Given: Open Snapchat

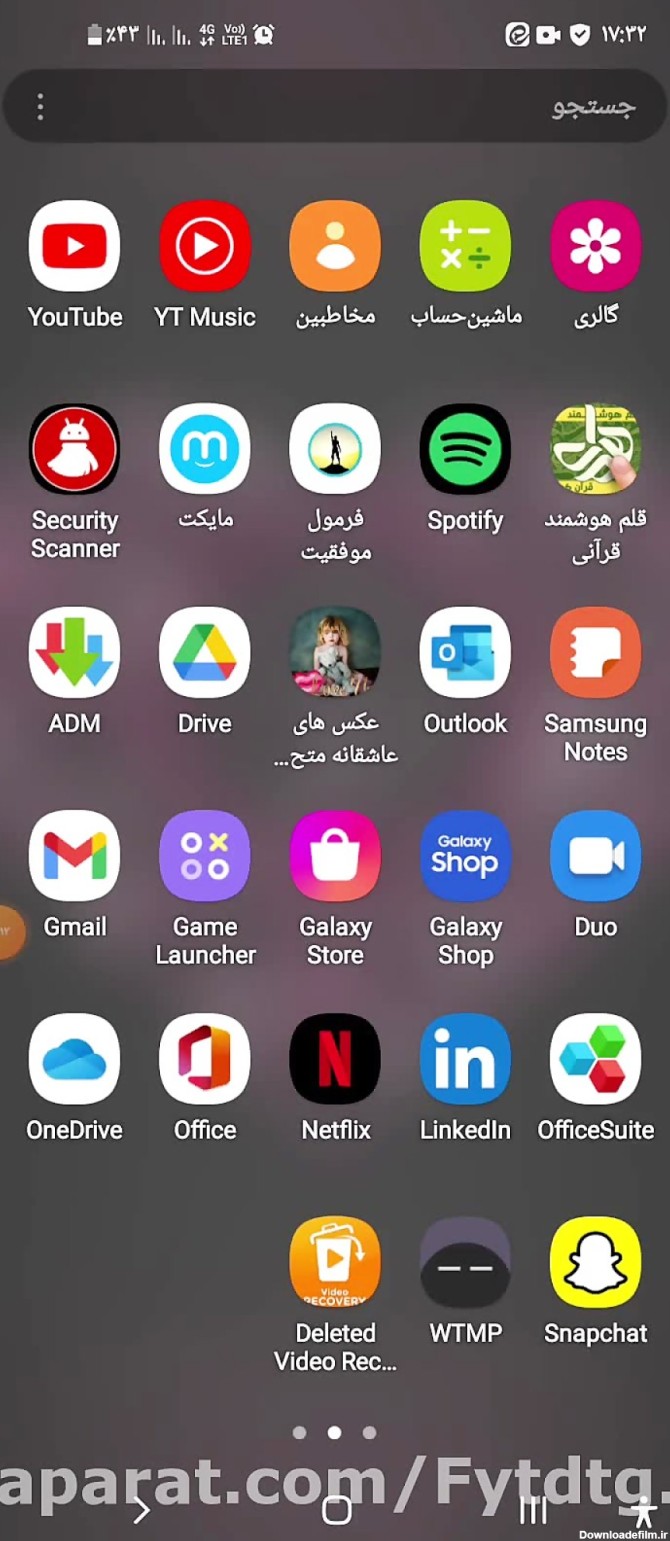Looking at the screenshot, I should click(x=595, y=1262).
